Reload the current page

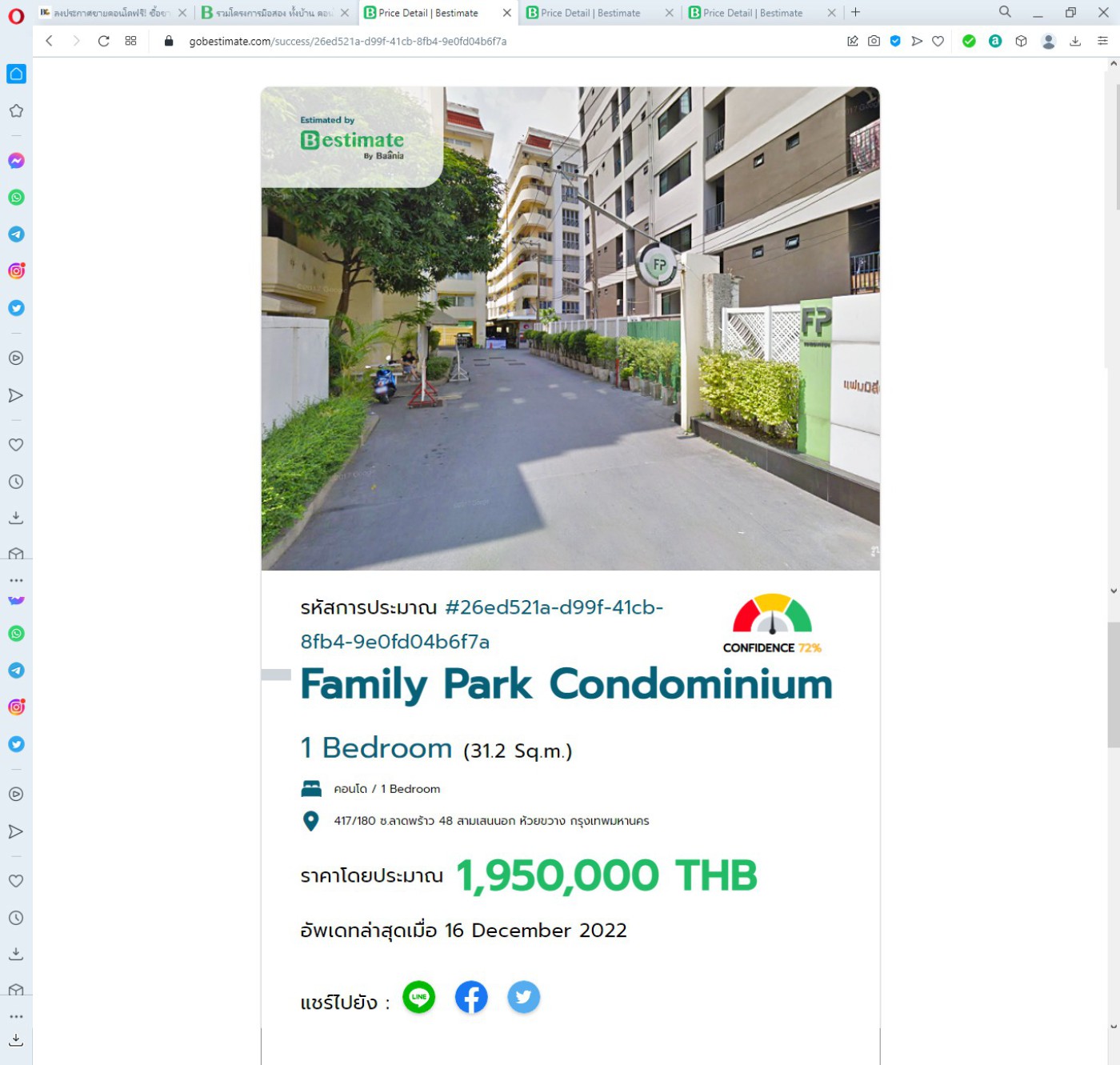click(103, 41)
